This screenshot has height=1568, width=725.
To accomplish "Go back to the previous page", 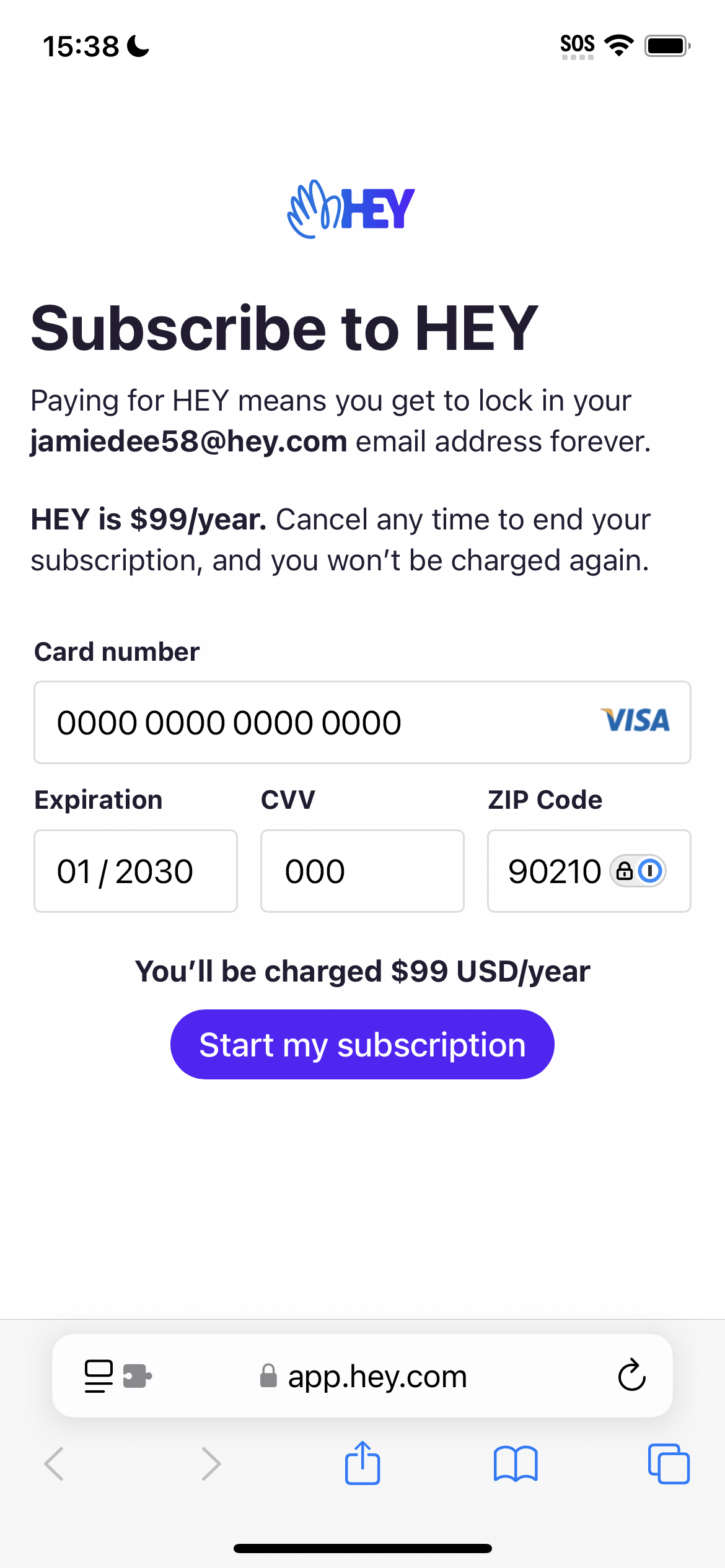I will pyautogui.click(x=54, y=1463).
